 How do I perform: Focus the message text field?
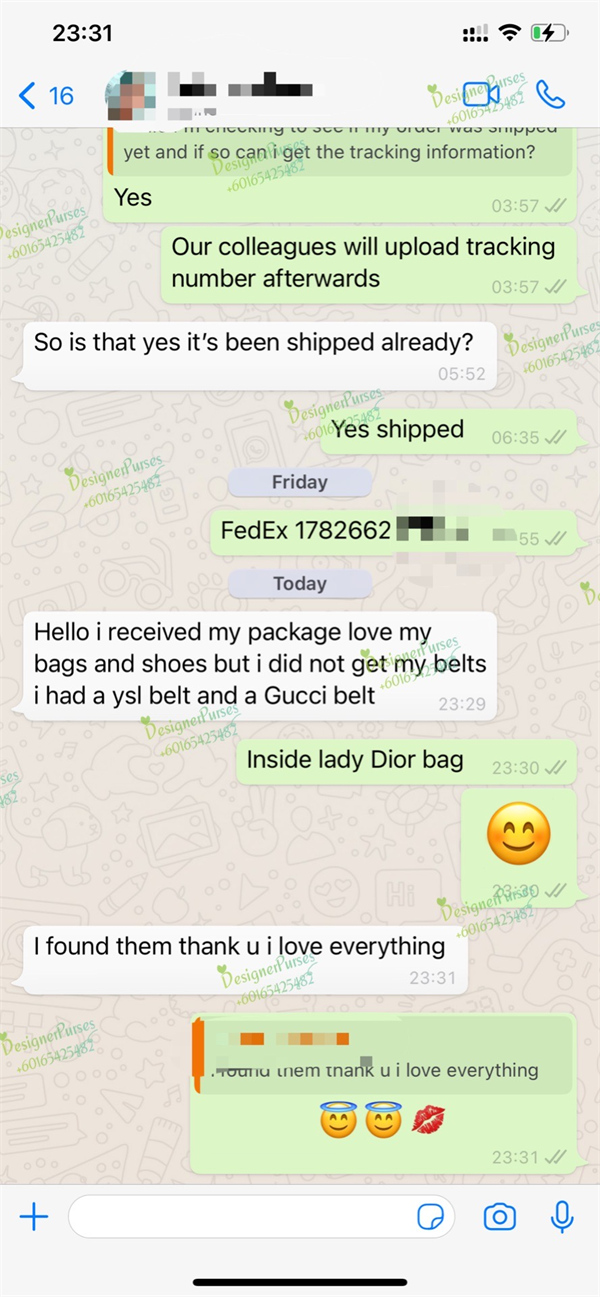[x=240, y=1216]
